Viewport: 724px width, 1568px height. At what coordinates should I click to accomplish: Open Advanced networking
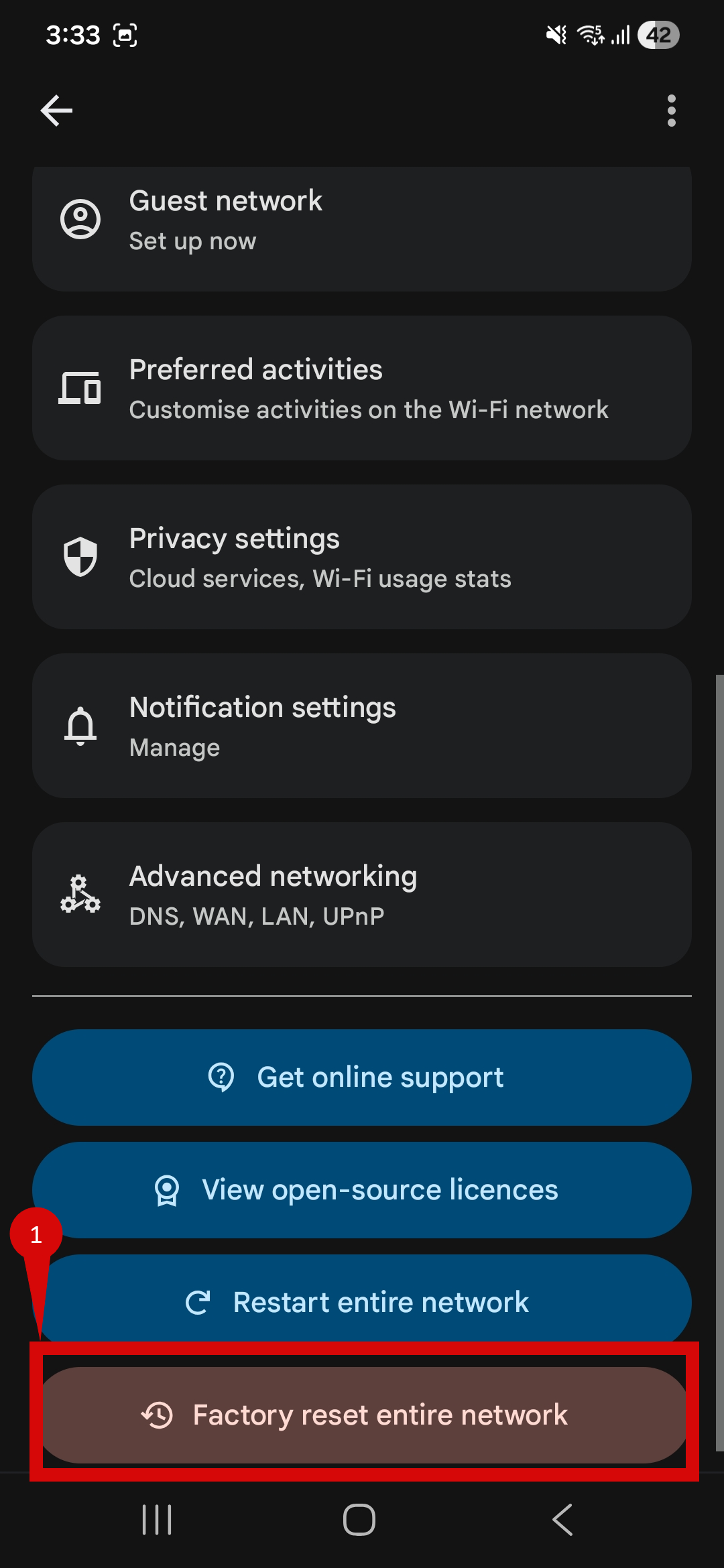[x=362, y=895]
